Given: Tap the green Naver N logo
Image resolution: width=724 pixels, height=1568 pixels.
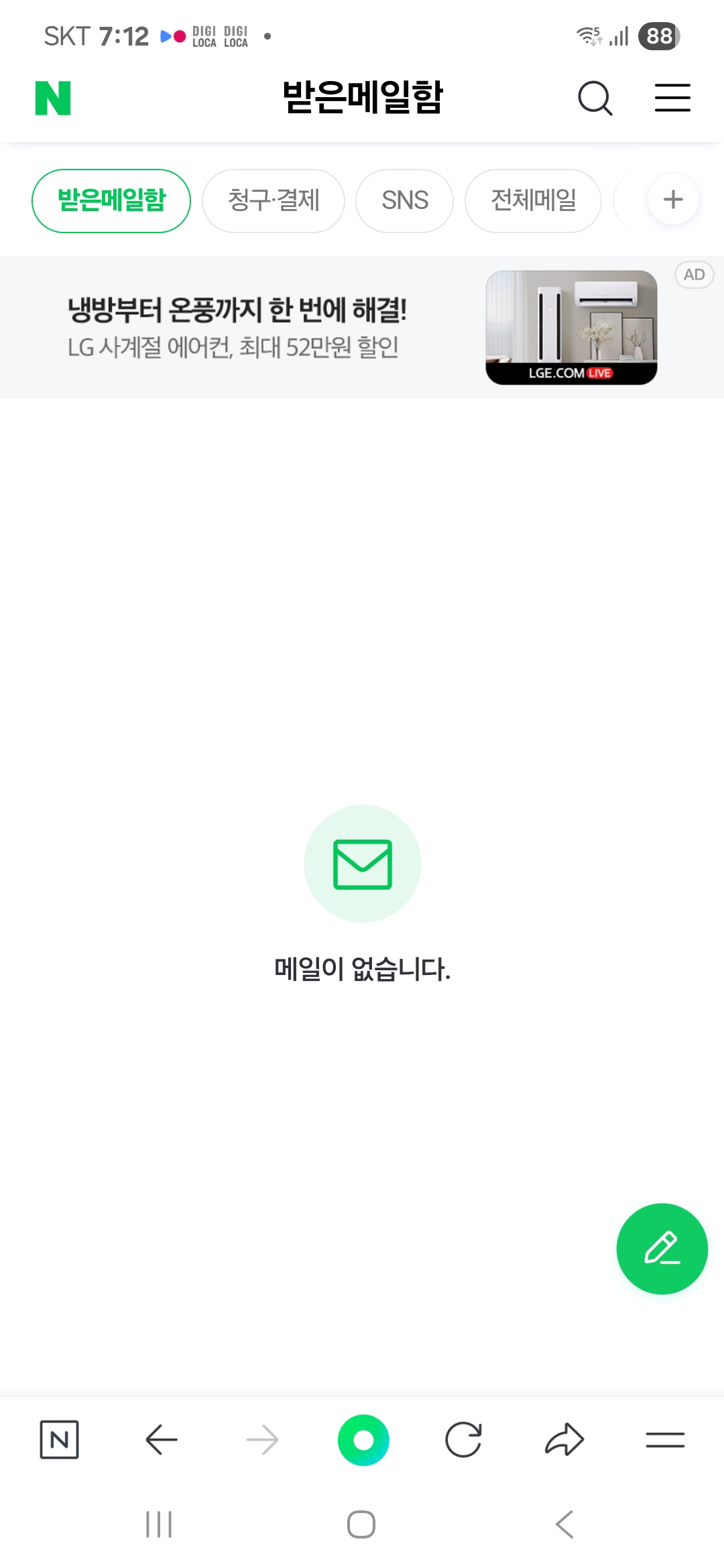Looking at the screenshot, I should coord(53,98).
